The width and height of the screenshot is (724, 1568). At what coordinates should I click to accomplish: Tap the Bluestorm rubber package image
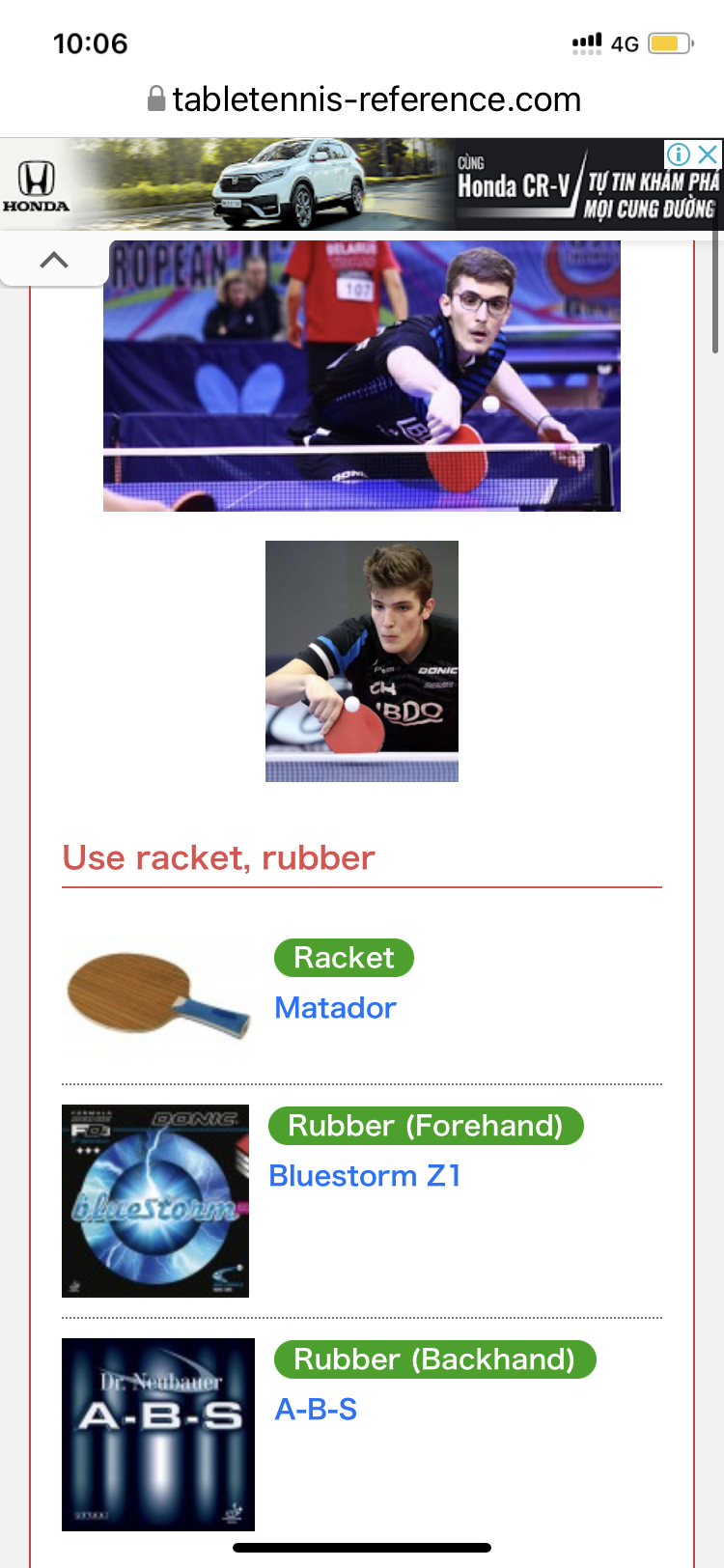coord(155,1201)
